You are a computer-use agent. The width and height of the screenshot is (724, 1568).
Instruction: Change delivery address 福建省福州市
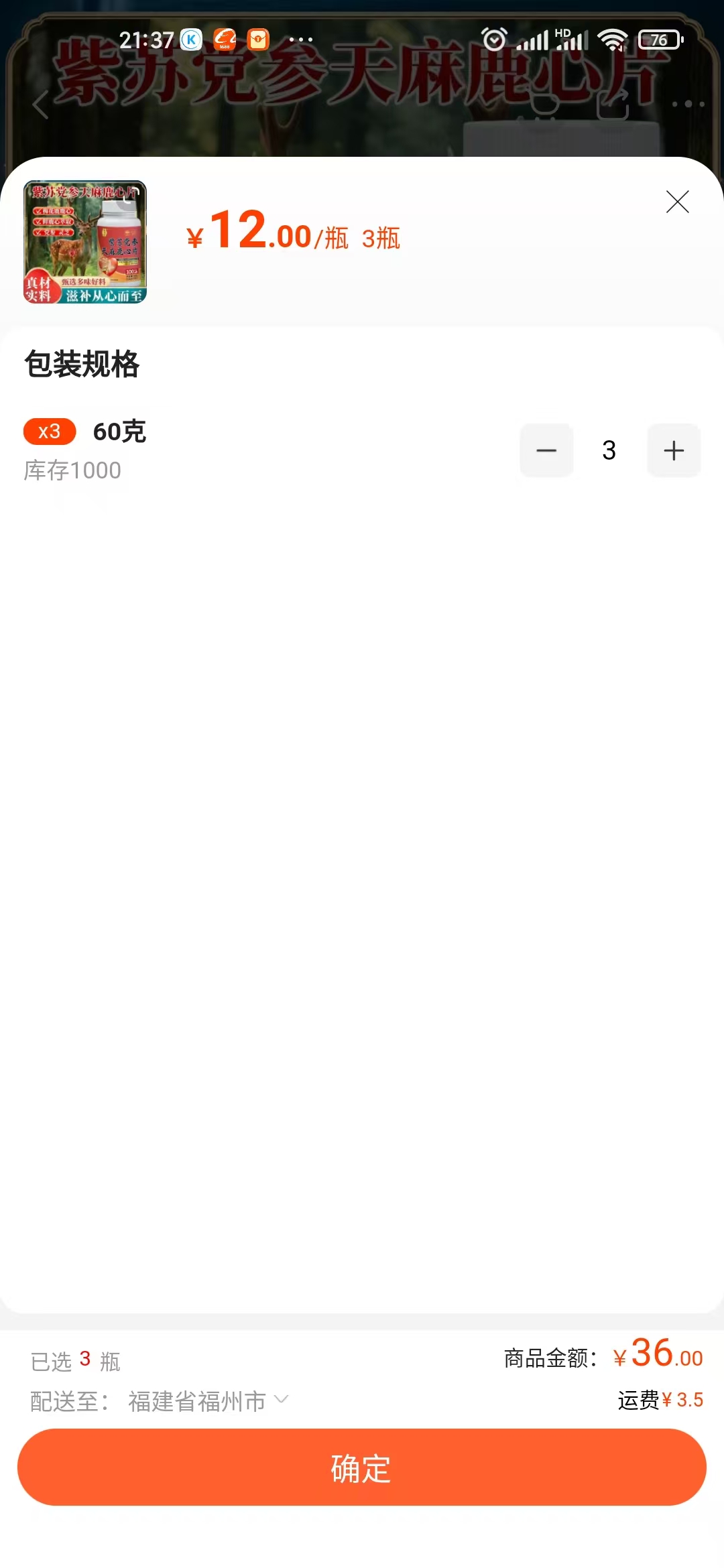(x=208, y=1400)
